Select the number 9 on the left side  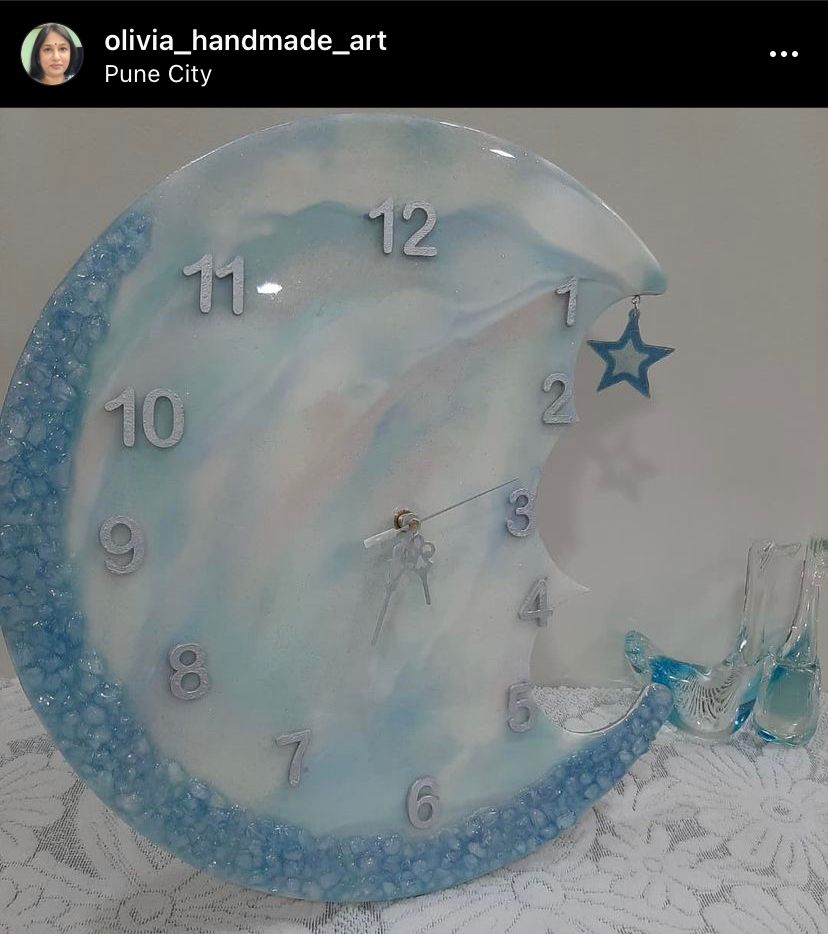tap(122, 545)
